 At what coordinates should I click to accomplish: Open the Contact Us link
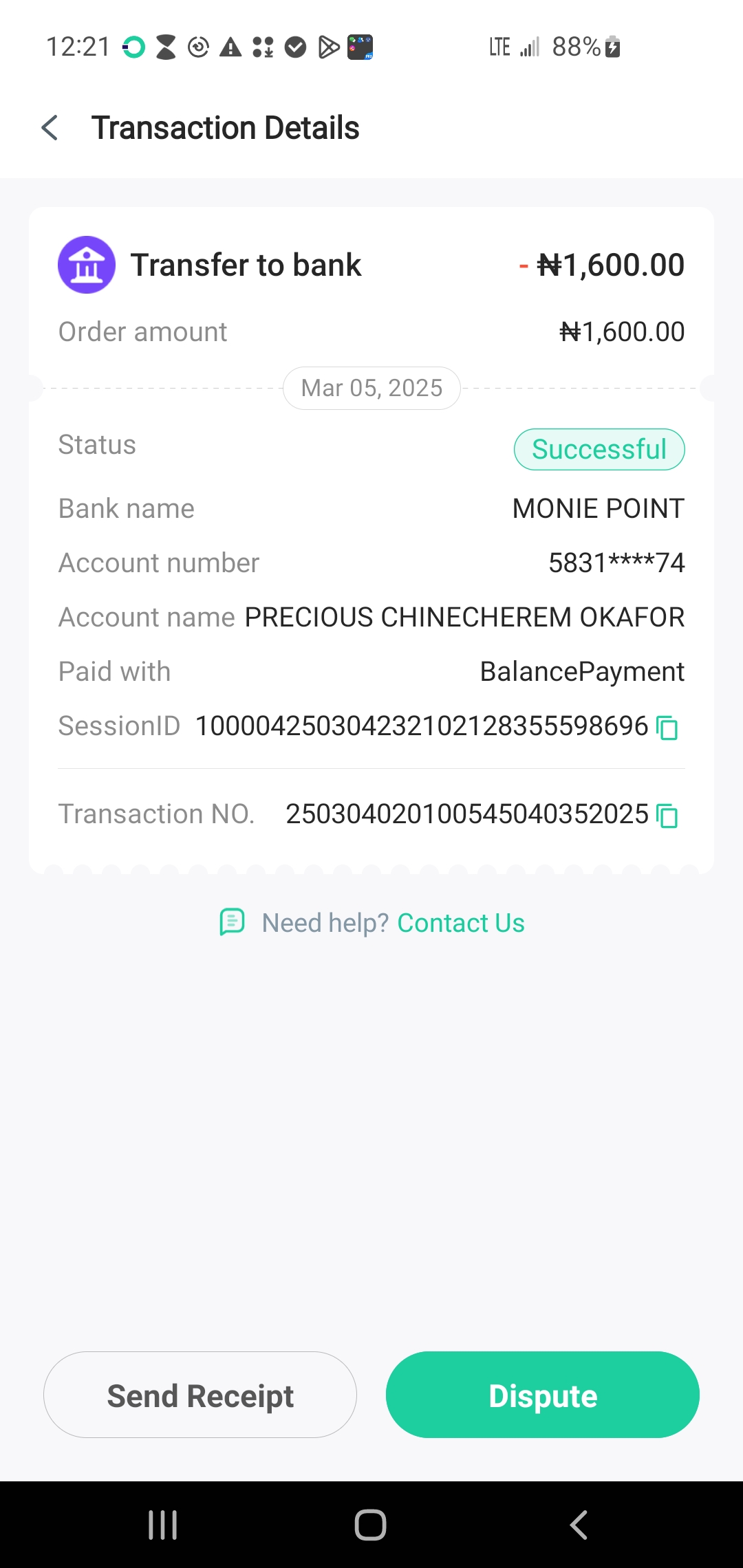coord(460,923)
